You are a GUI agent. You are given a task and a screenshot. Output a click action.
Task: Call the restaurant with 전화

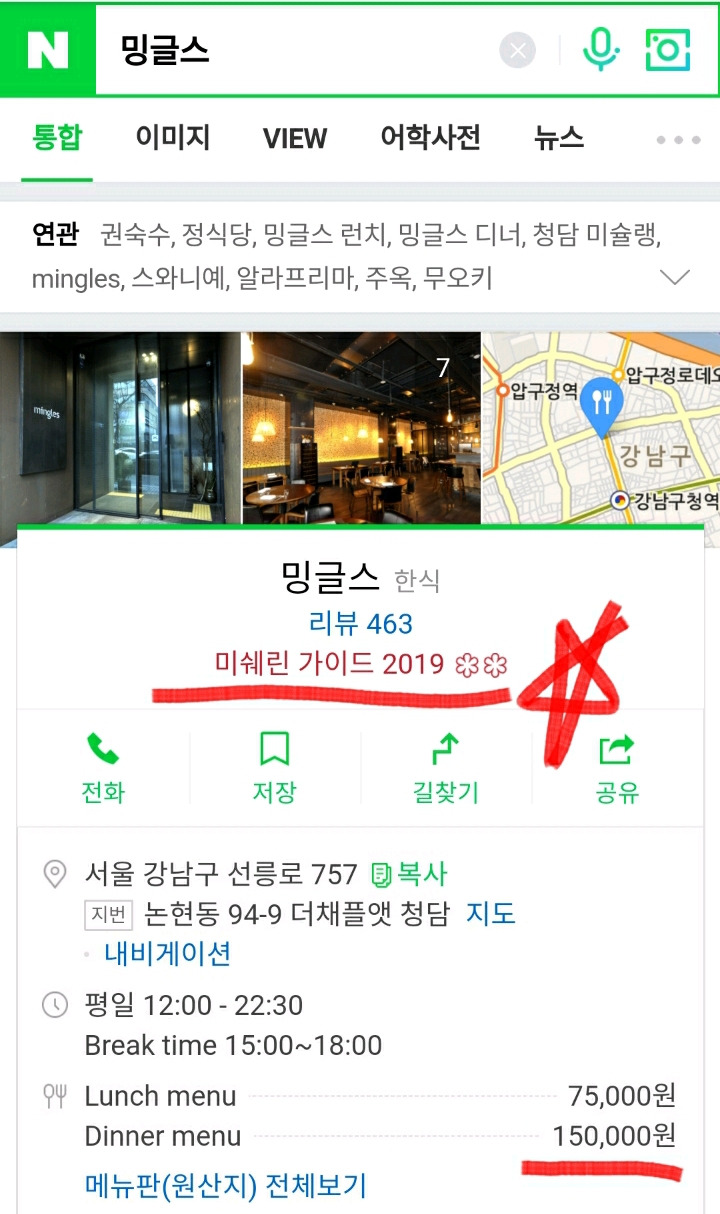(103, 768)
